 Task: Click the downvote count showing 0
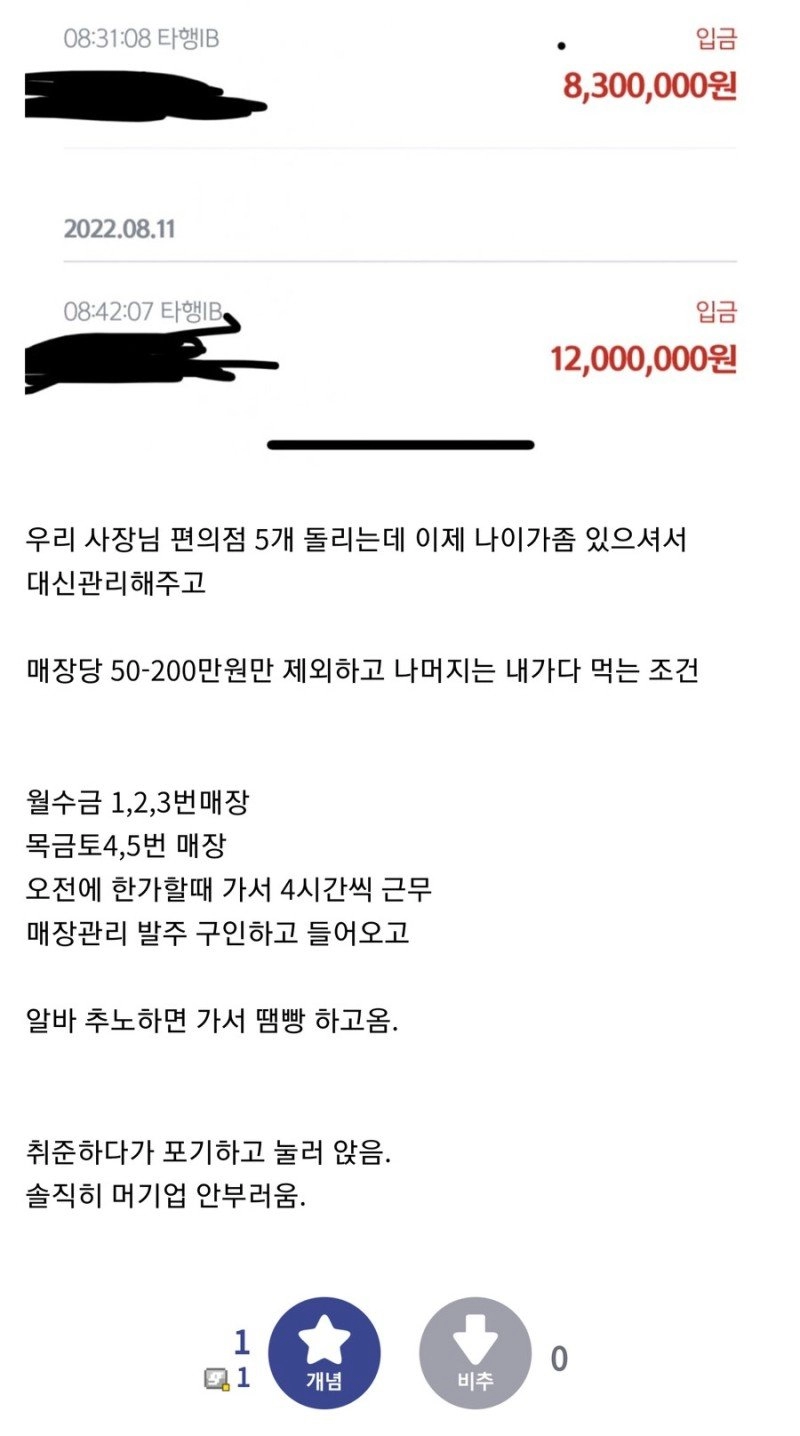558,1355
